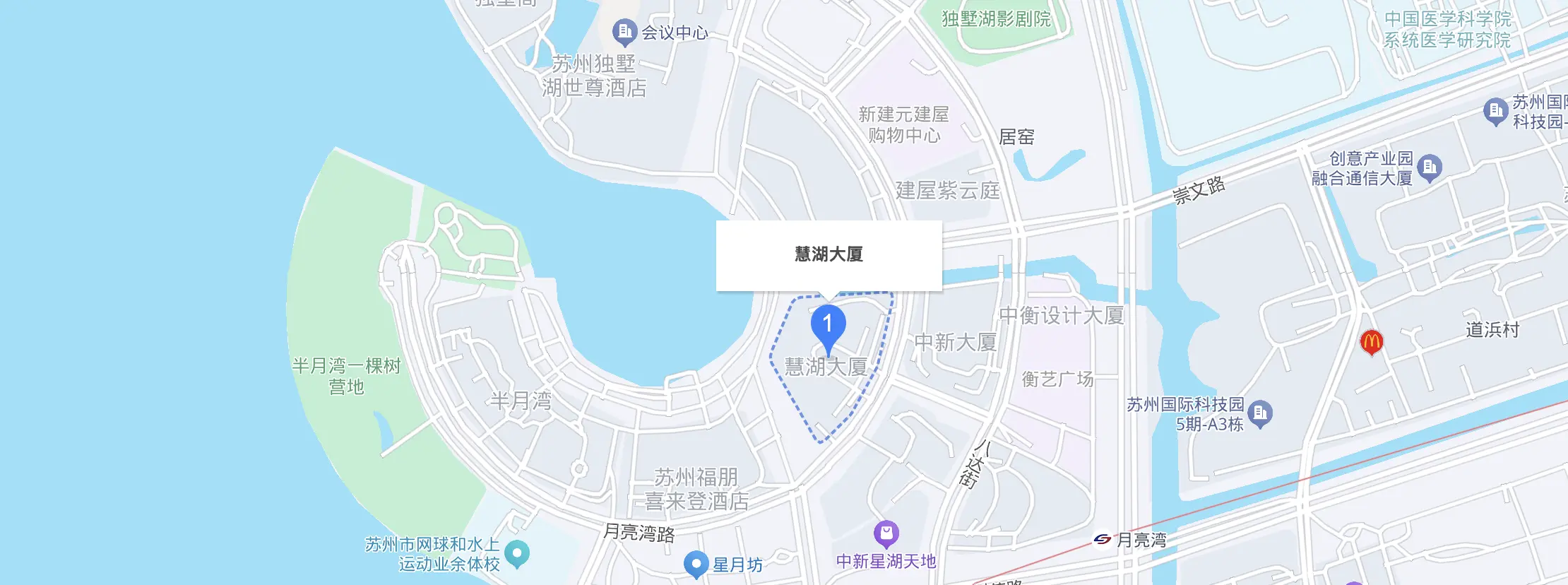Select the 创意产业园融合通信大厦 pin
The image size is (1568, 585).
pos(1429,168)
